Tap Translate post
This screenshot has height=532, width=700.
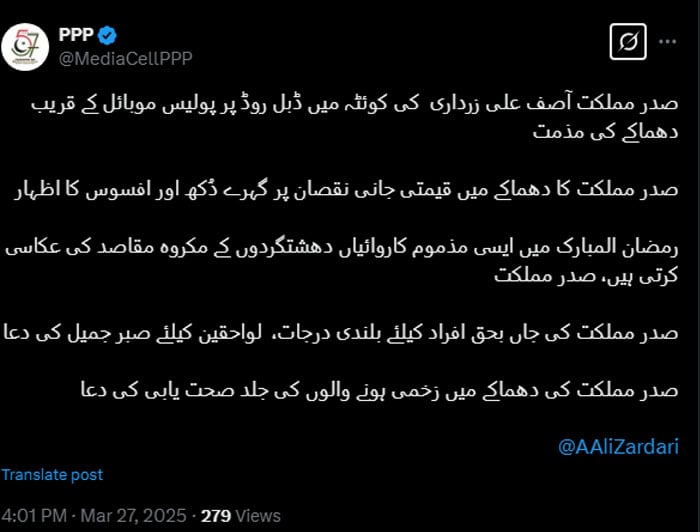(52, 475)
